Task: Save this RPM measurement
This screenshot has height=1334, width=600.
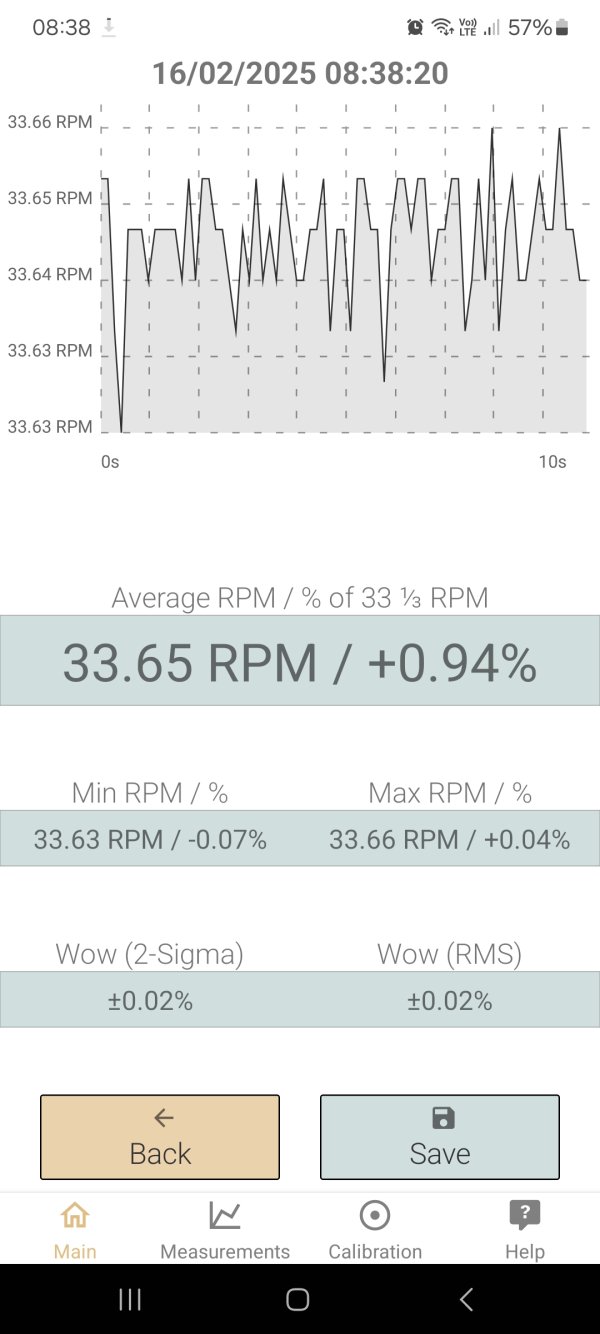Action: [440, 1137]
